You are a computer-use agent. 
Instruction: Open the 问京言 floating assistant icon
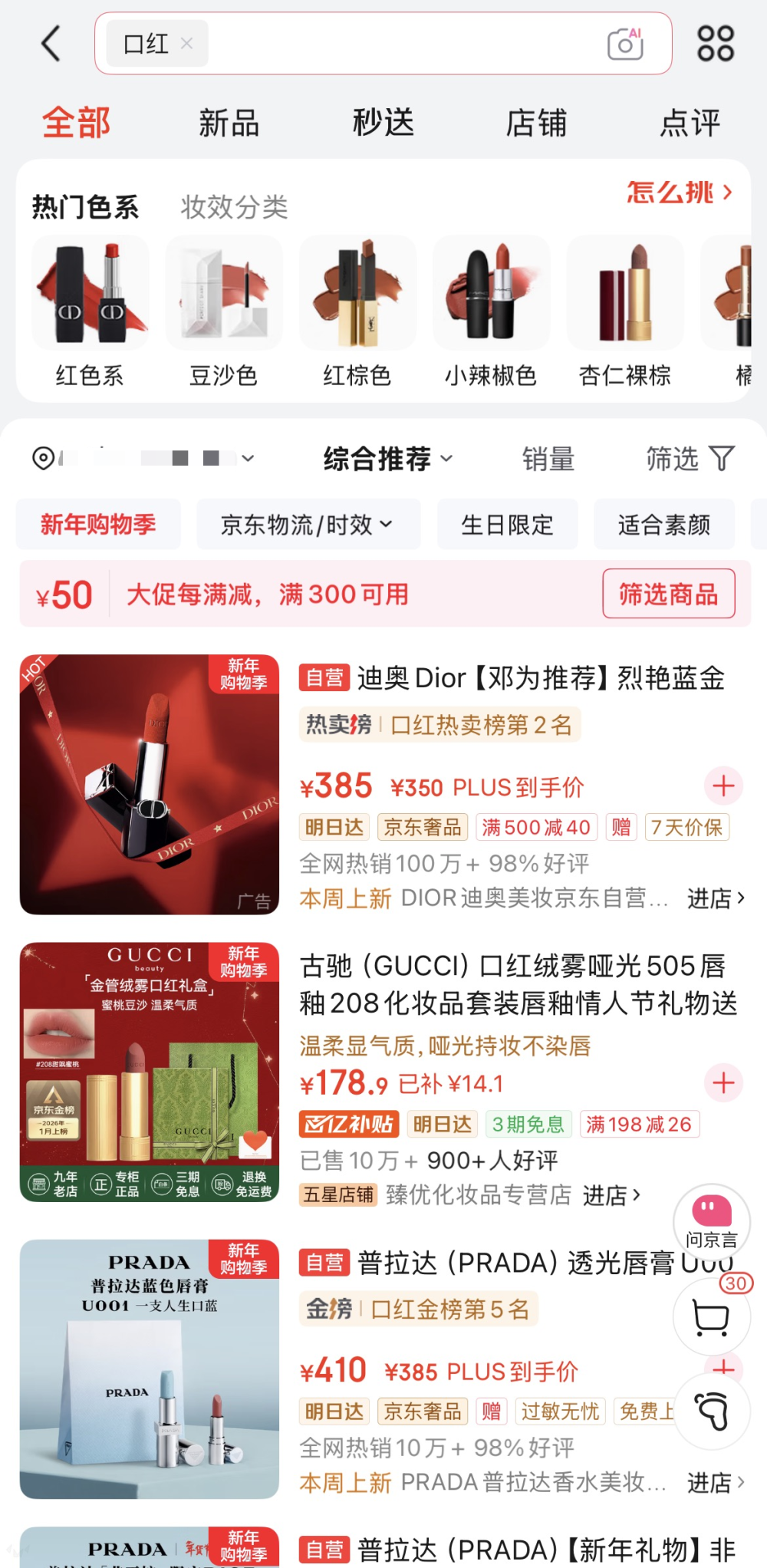pyautogui.click(x=710, y=1221)
